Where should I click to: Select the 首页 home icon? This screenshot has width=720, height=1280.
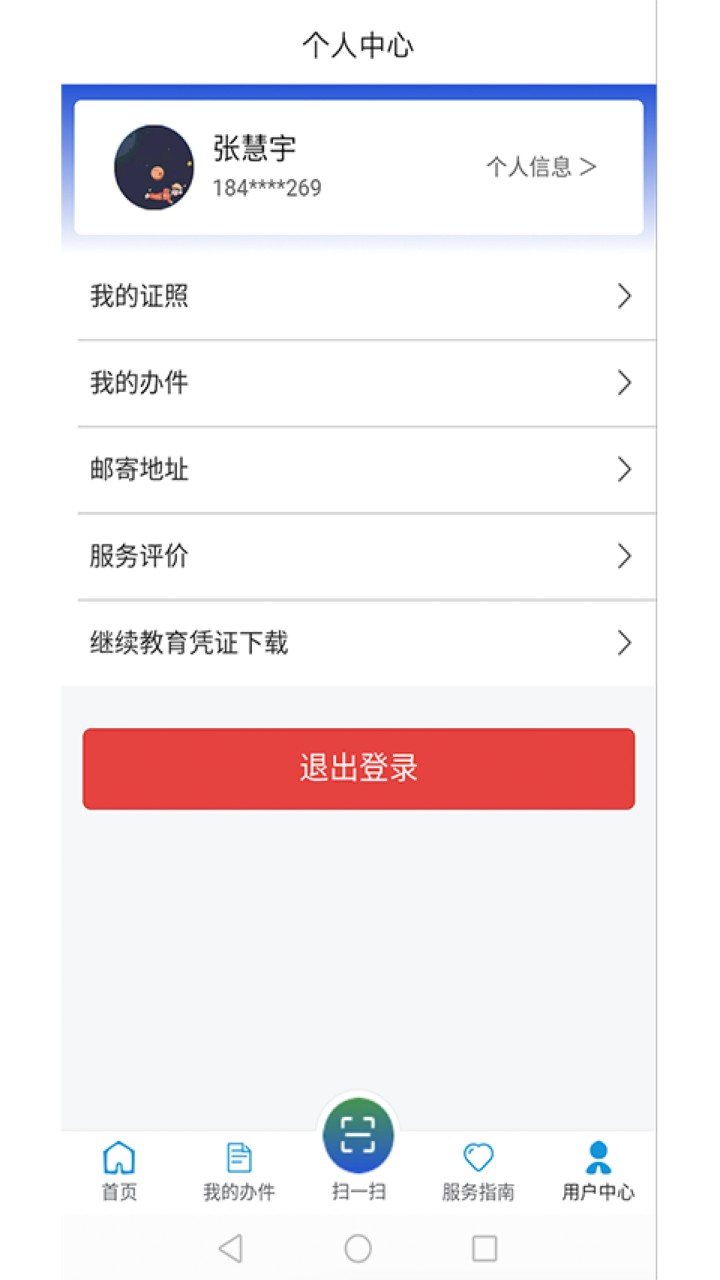(119, 1159)
